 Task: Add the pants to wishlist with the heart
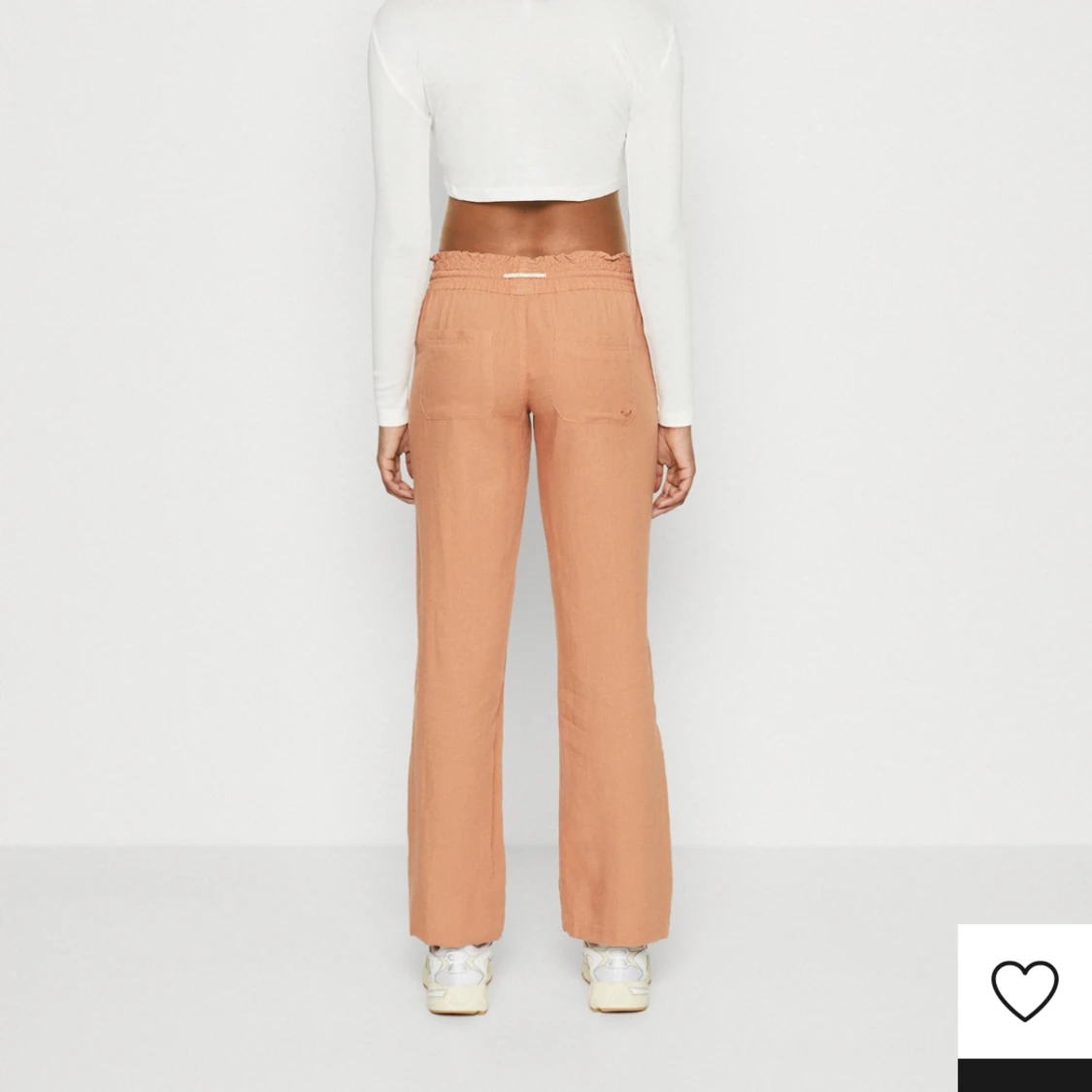tap(1024, 991)
